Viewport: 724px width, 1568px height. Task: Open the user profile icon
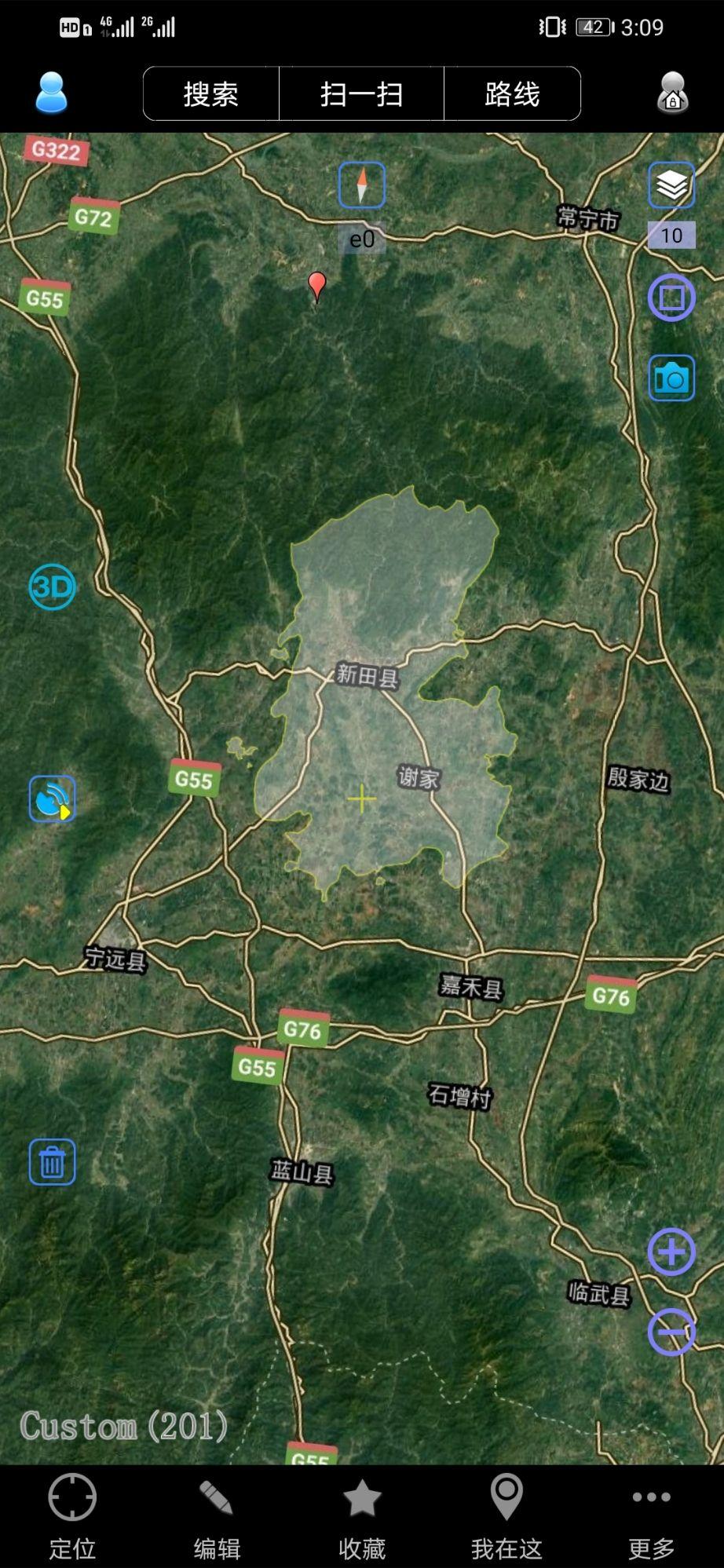pos(51,93)
